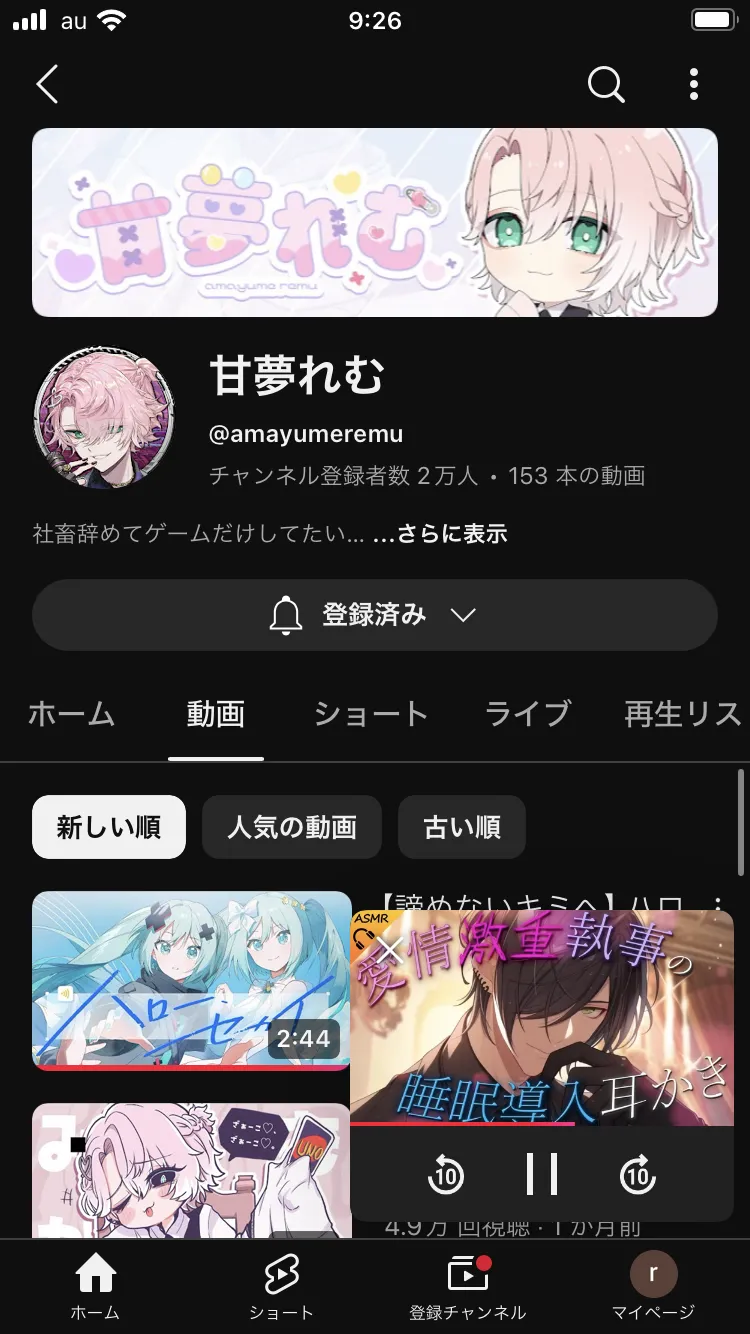The width and height of the screenshot is (750, 1334).
Task: Expand channel description via さらに表示
Action: 440,534
